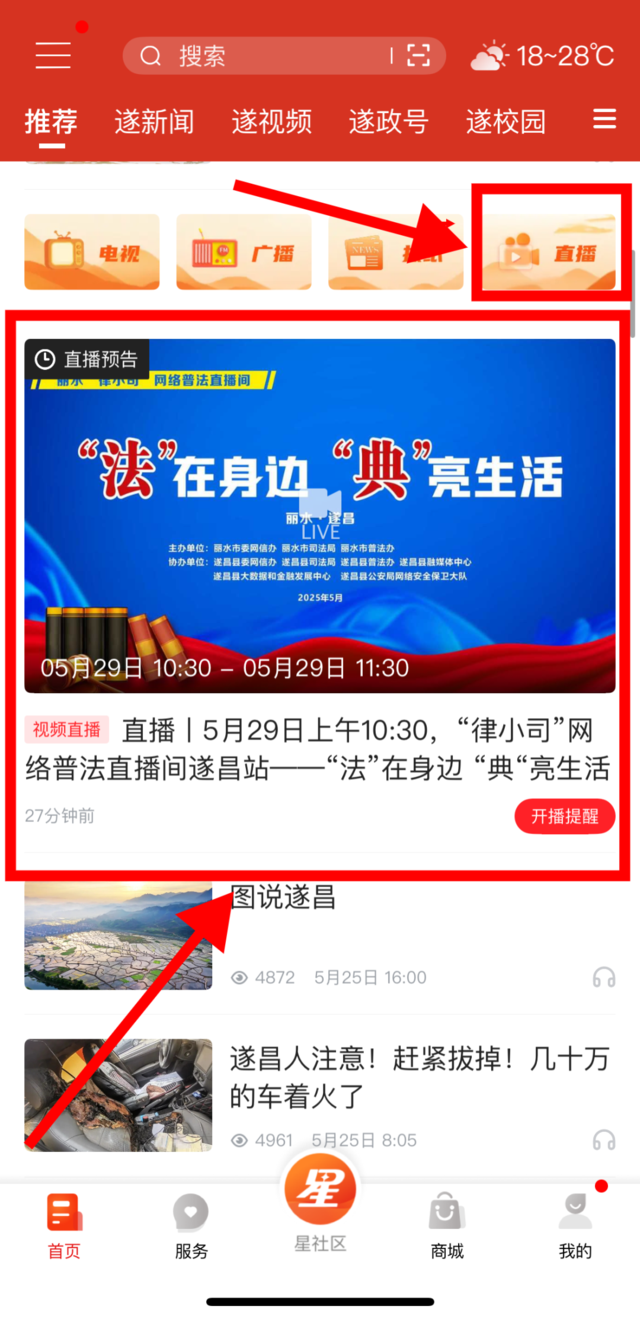The height and width of the screenshot is (1319, 640).
Task: Tap the 开播提醒 reminder button
Action: (565, 816)
